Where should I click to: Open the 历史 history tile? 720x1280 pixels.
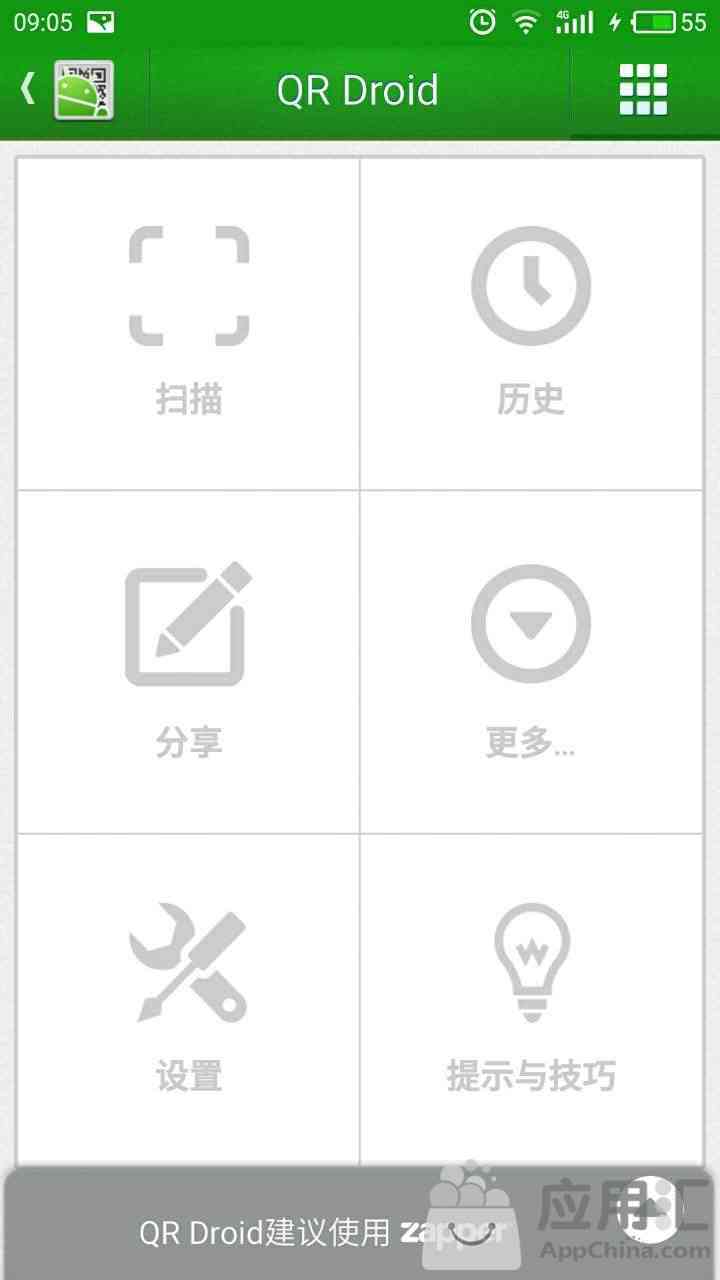click(x=531, y=324)
